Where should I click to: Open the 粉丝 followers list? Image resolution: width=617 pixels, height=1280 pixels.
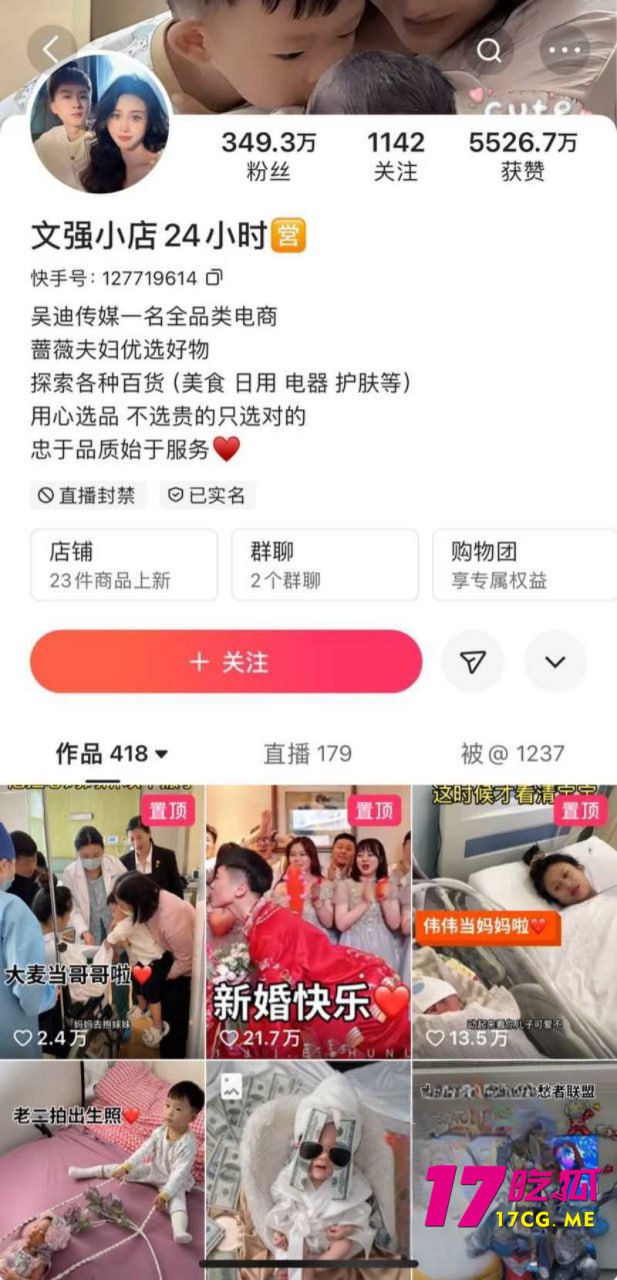(268, 156)
